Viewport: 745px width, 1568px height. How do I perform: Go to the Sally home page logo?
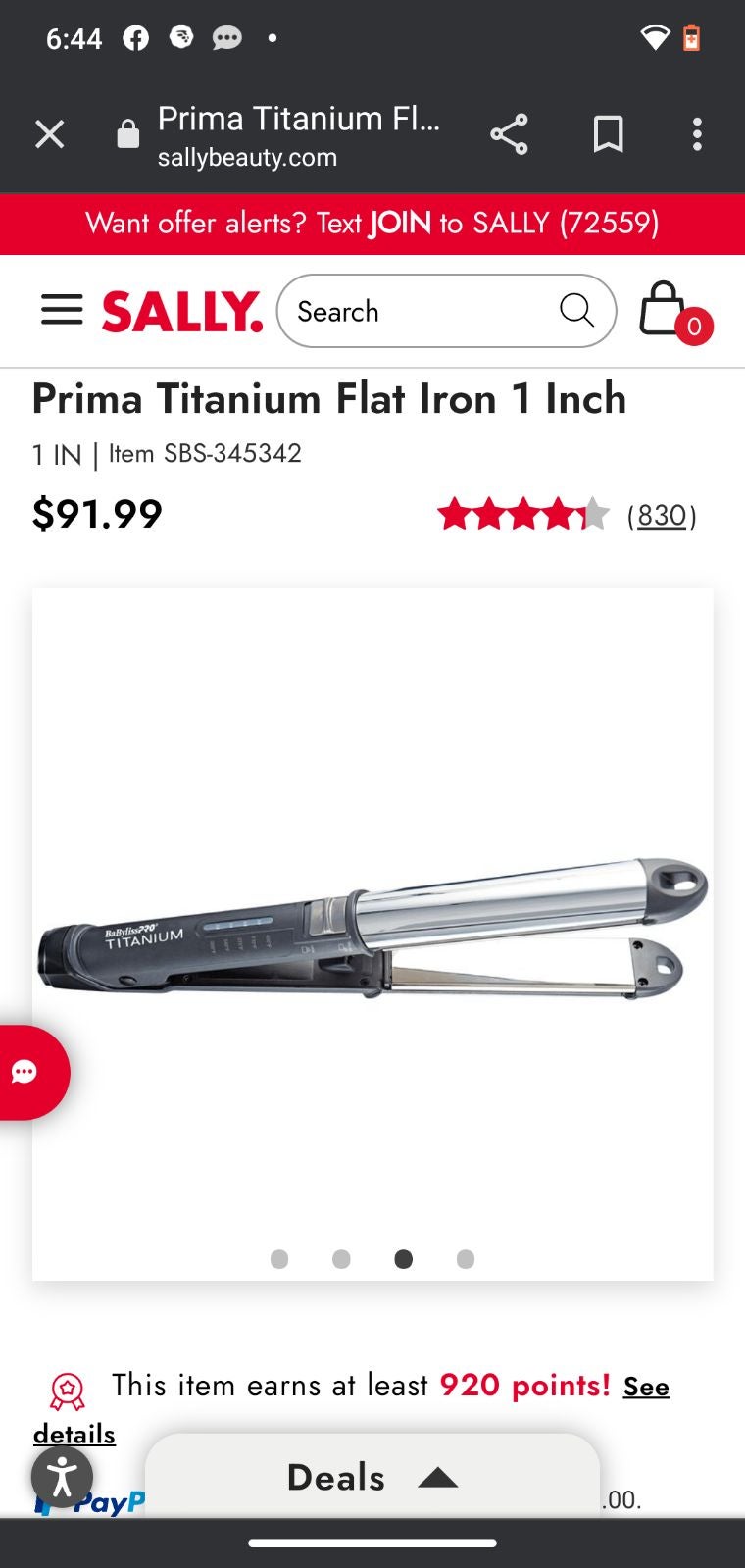click(182, 312)
